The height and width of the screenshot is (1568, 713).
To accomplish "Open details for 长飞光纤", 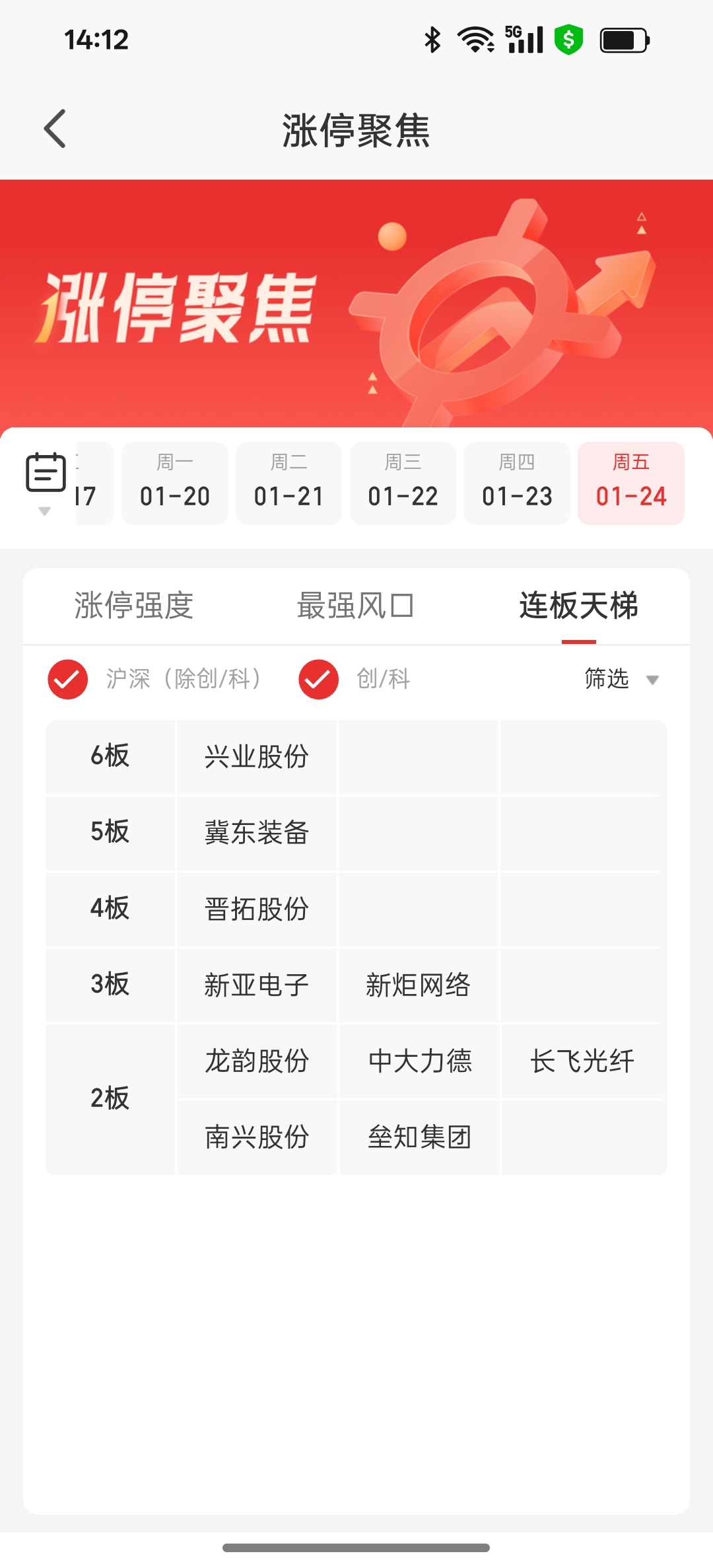I will (x=582, y=1061).
